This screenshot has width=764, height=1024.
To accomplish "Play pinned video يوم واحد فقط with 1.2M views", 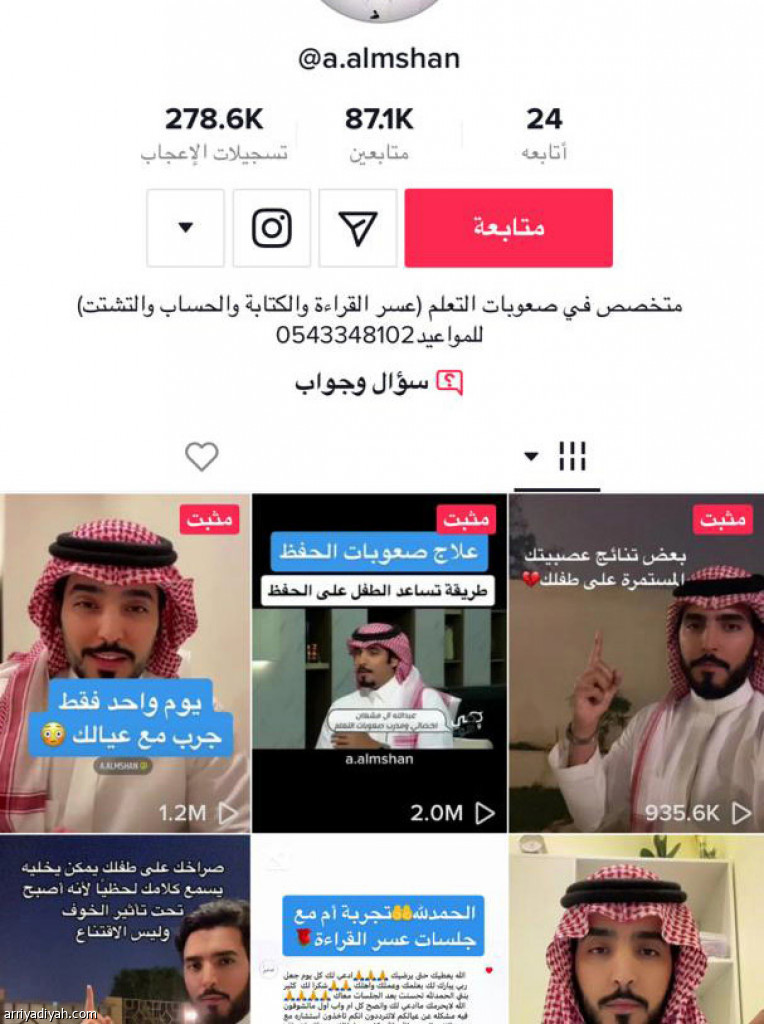I will [x=125, y=663].
